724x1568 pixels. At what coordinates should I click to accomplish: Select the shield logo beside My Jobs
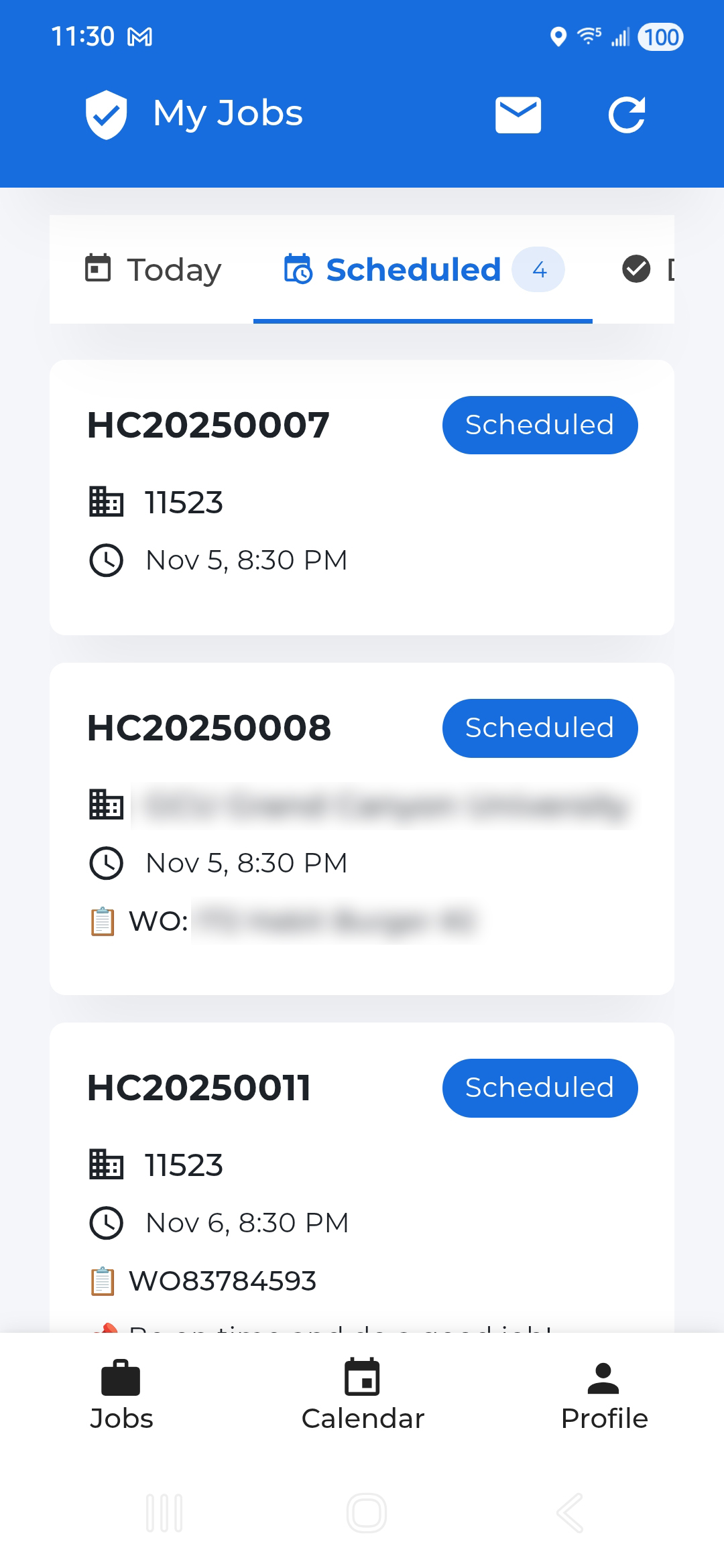coord(107,114)
